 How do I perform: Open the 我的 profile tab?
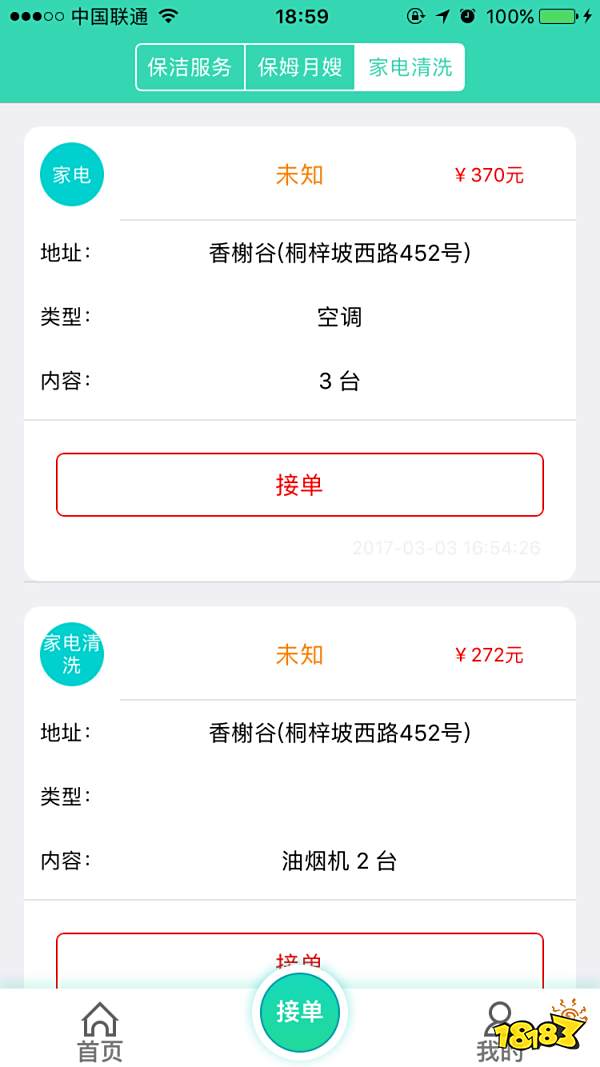coord(499,1032)
